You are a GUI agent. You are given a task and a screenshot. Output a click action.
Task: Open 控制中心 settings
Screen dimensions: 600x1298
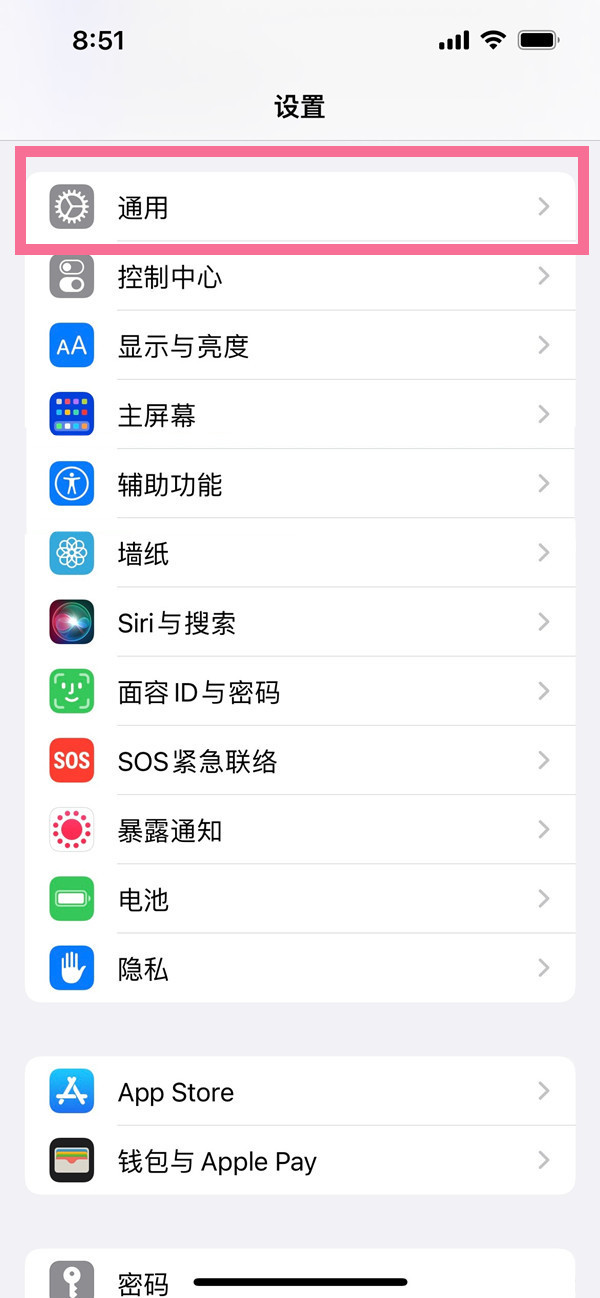[x=300, y=277]
